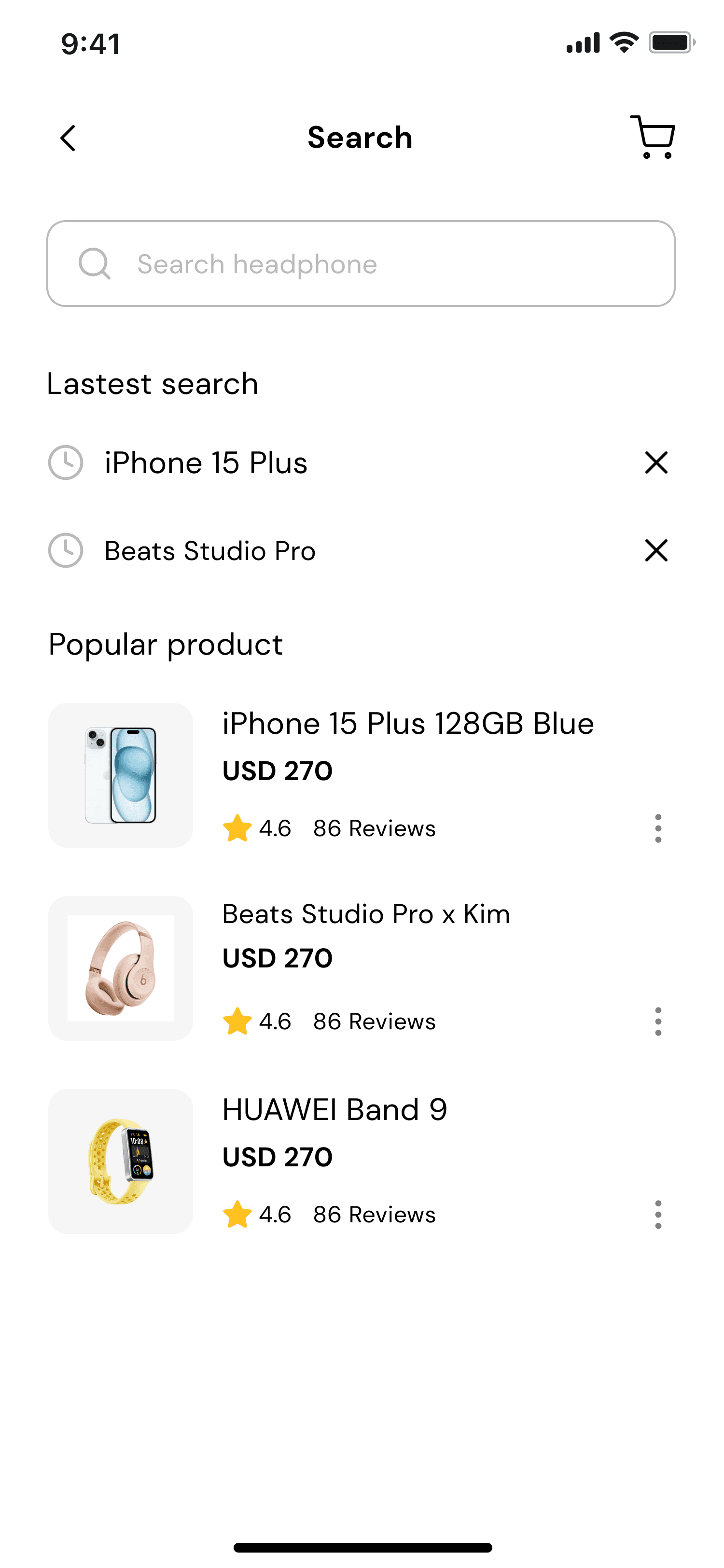View the HUAWEI Band 9 product
Image resolution: width=724 pixels, height=1568 pixels.
click(x=334, y=1110)
